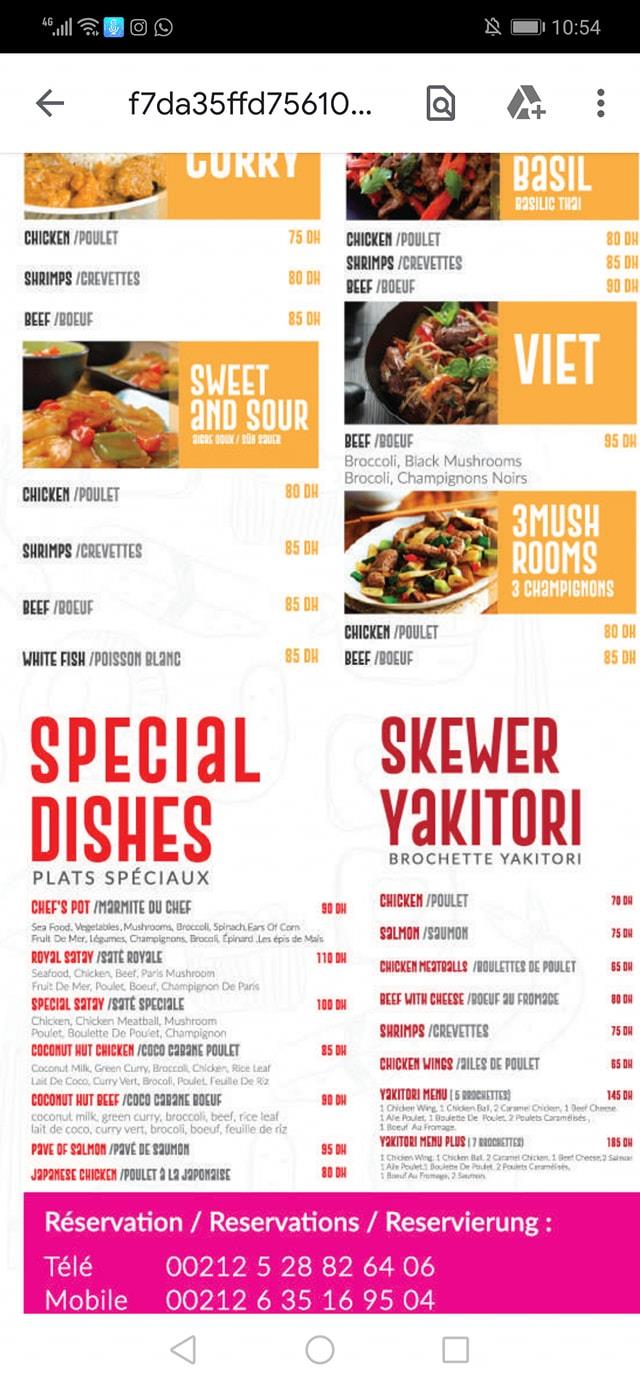Open the recent apps view
The width and height of the screenshot is (640, 1386).
[455, 1350]
